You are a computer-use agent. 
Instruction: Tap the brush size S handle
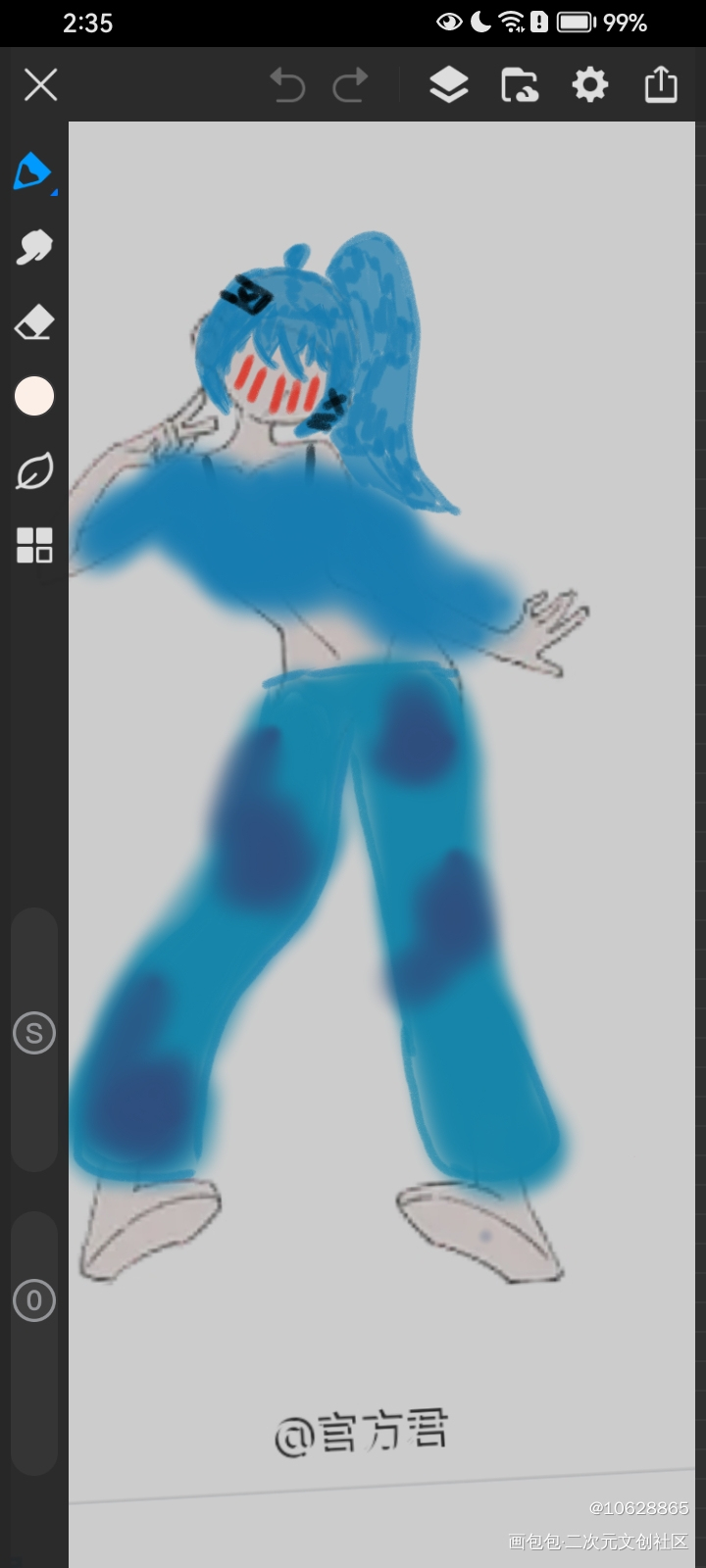(34, 1033)
